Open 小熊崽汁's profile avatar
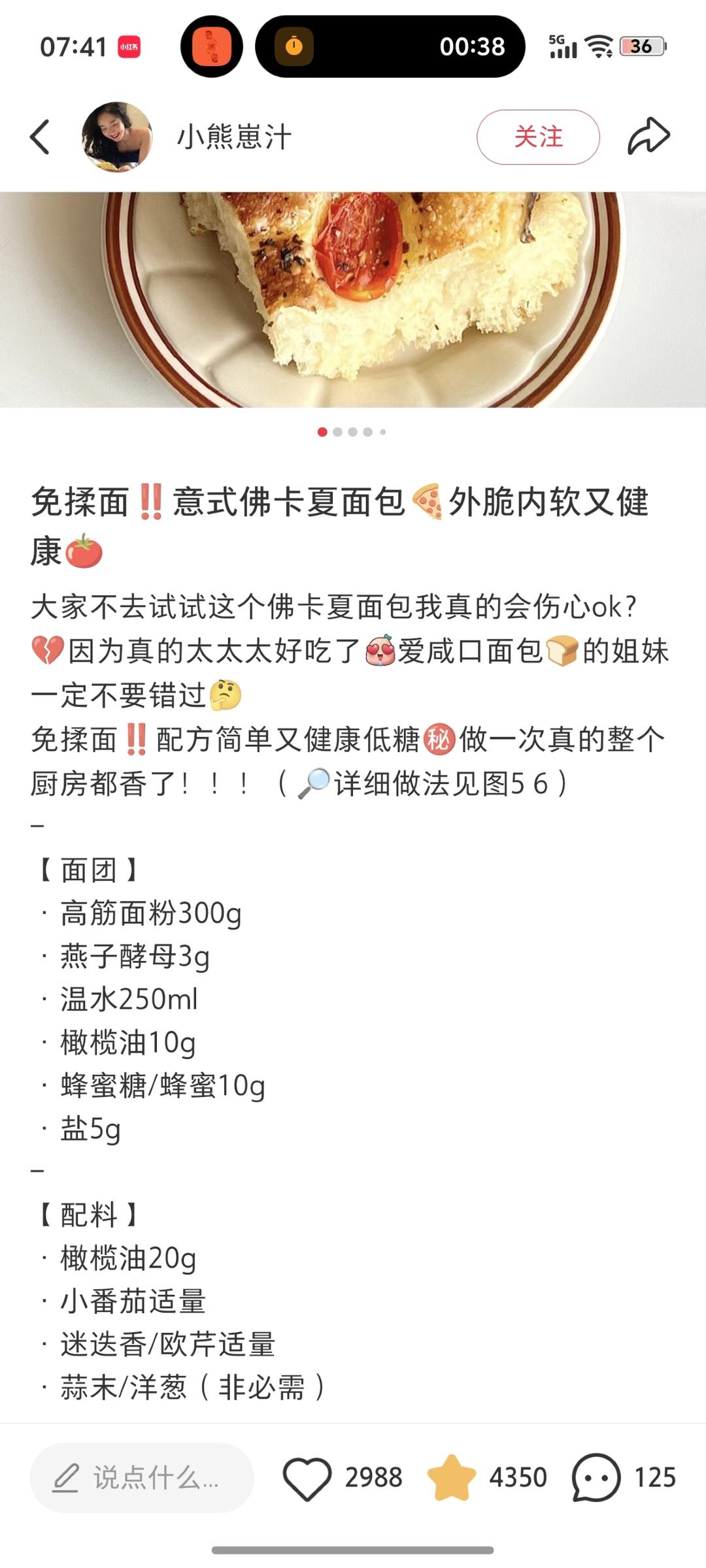Viewport: 706px width, 1568px height. (x=117, y=137)
